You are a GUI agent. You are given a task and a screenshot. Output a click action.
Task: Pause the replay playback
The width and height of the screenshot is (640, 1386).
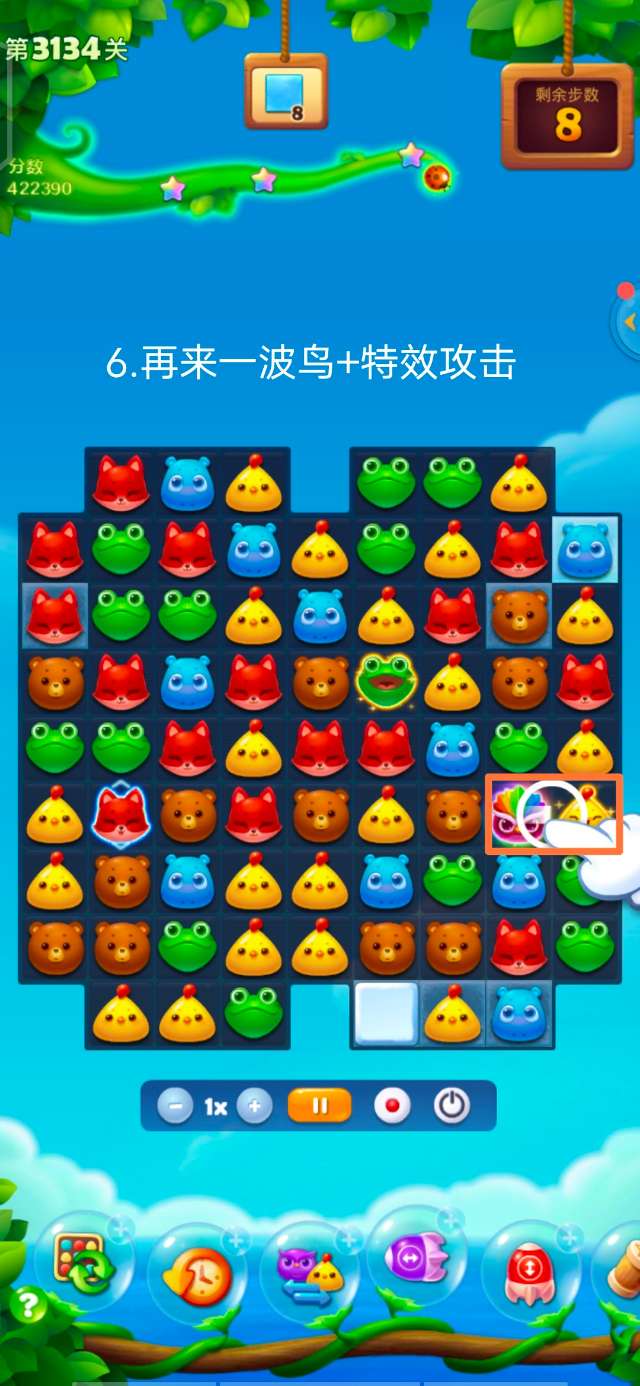click(x=320, y=1107)
